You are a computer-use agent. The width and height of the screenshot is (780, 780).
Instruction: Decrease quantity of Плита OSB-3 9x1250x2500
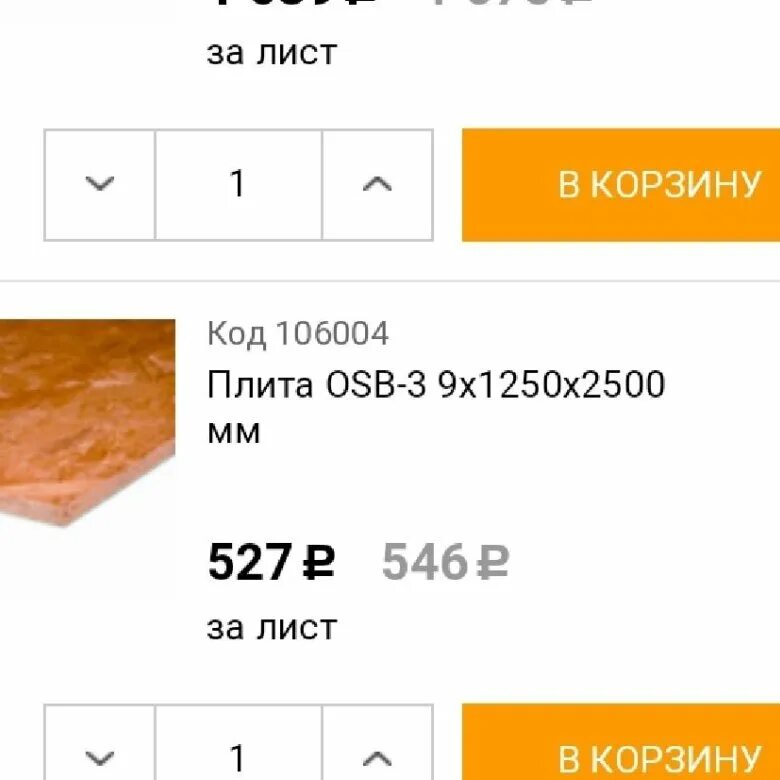(x=100, y=752)
